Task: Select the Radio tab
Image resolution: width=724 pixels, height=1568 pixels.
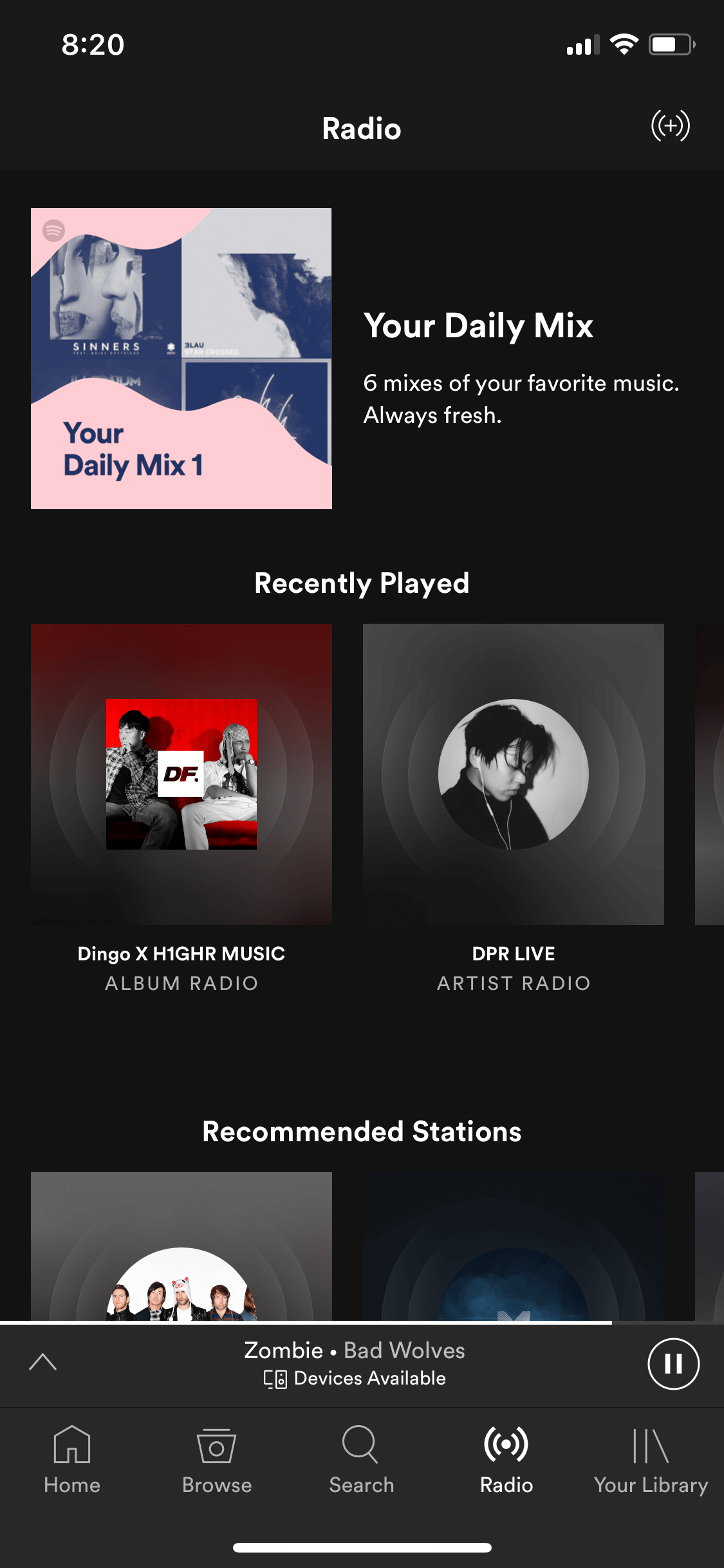Action: pos(506,1460)
